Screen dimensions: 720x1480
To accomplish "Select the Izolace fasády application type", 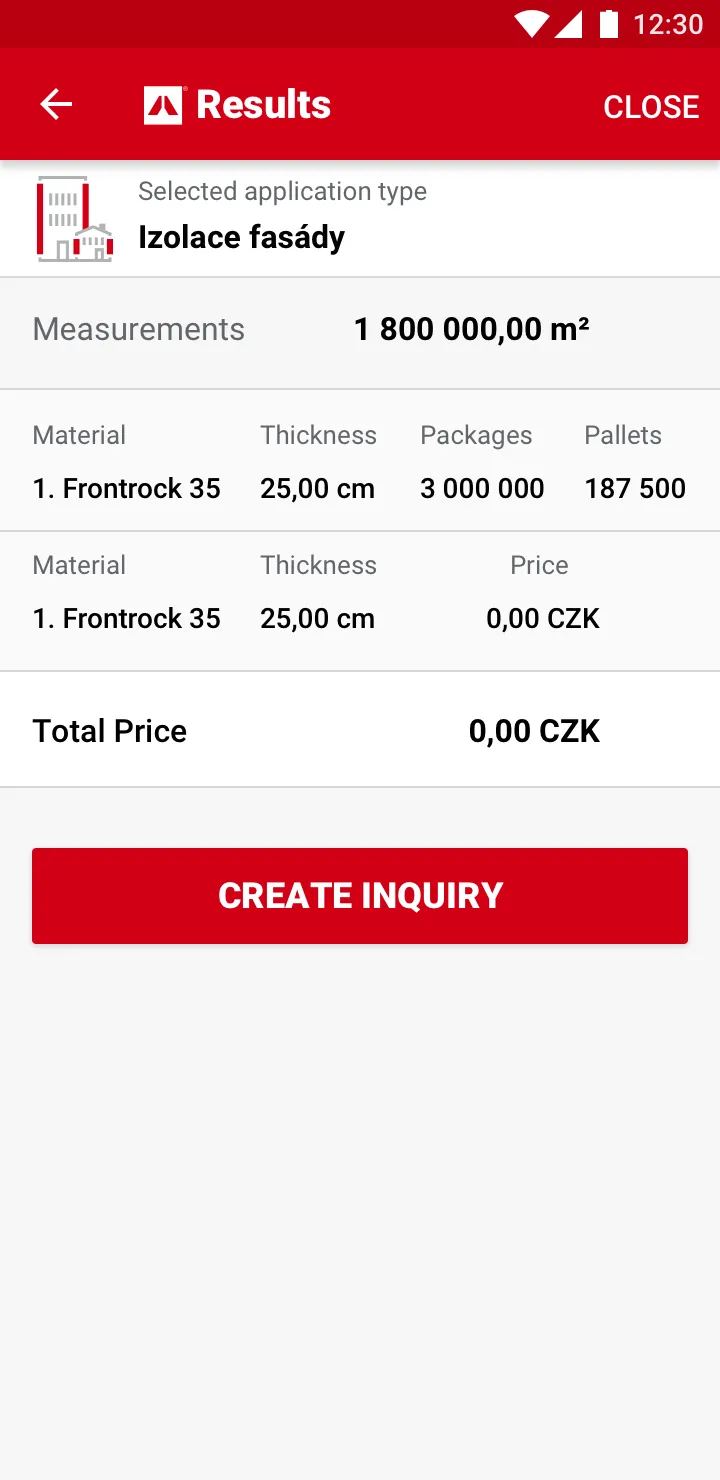I will [241, 237].
